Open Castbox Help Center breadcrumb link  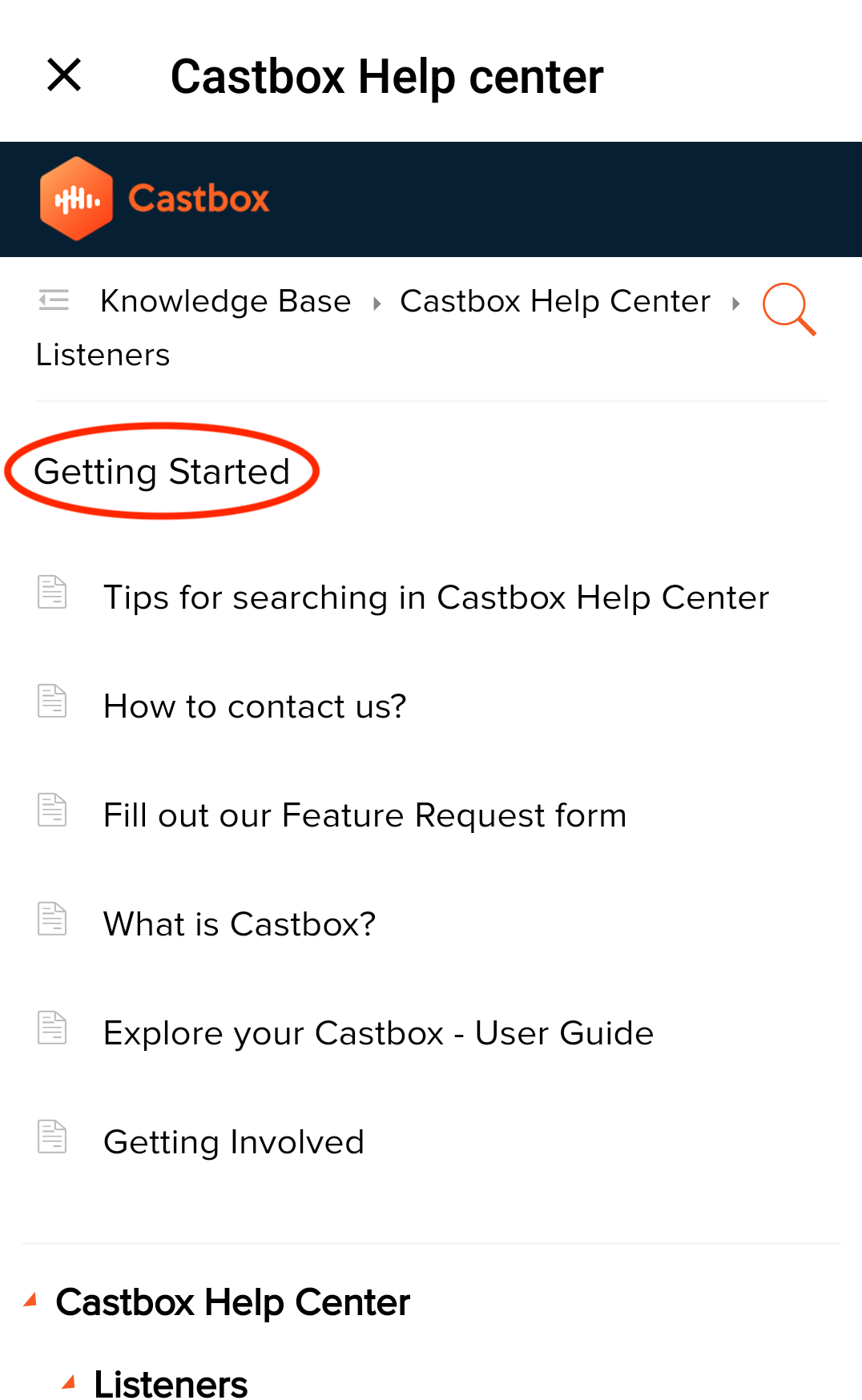[554, 301]
